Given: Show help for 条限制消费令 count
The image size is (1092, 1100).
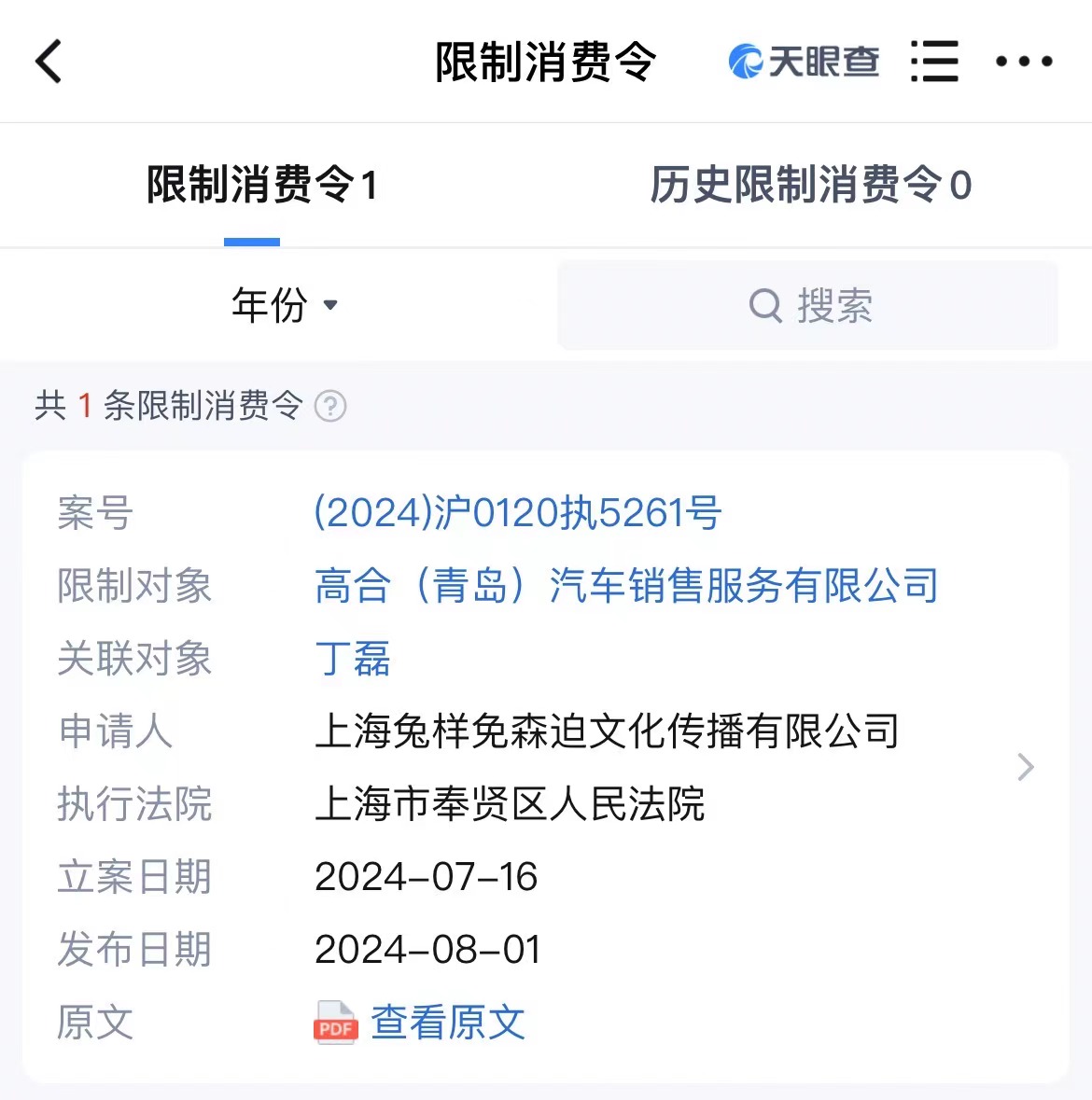Looking at the screenshot, I should point(330,407).
